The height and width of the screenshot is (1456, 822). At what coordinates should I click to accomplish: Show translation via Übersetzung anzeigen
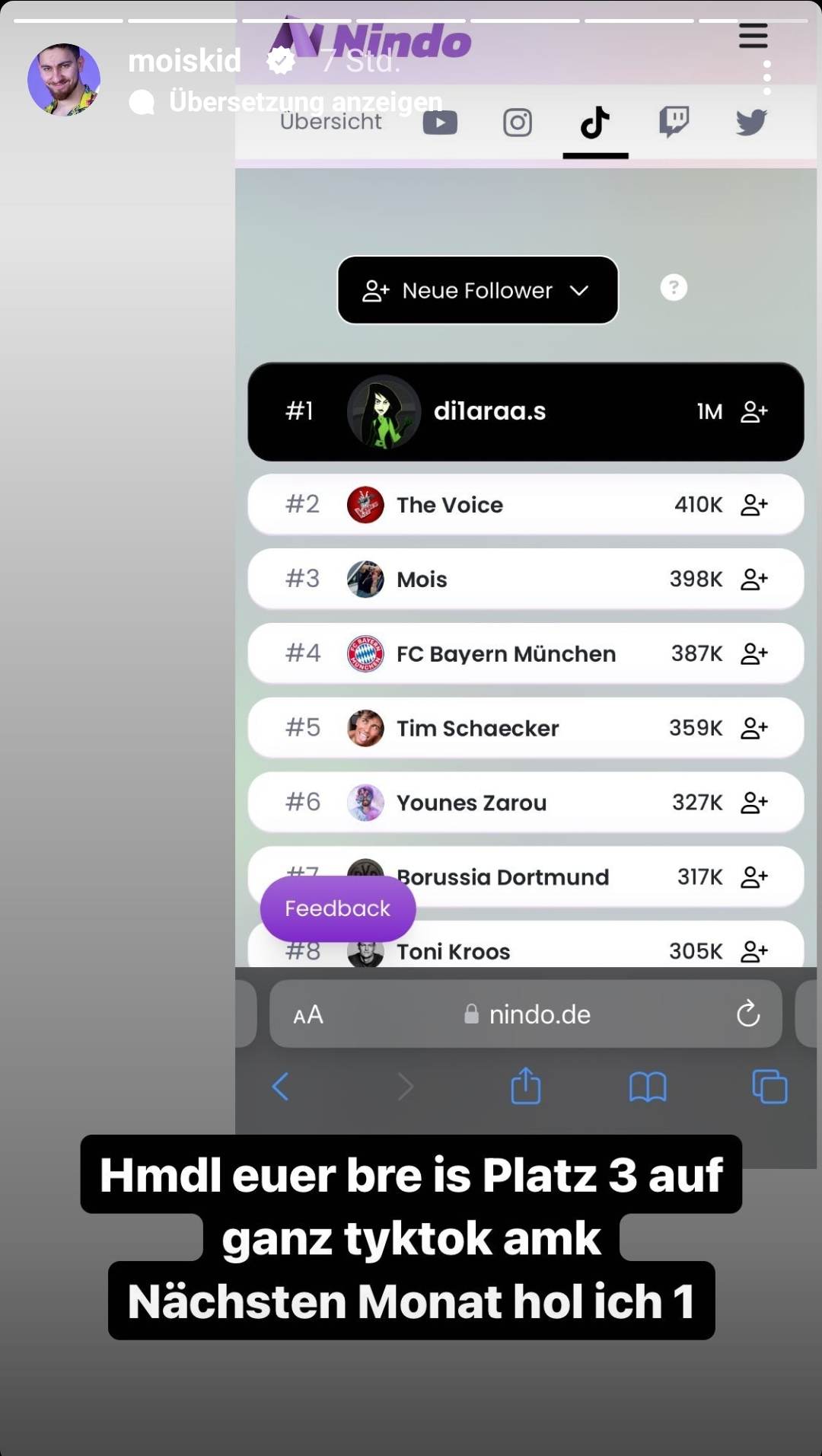[304, 101]
